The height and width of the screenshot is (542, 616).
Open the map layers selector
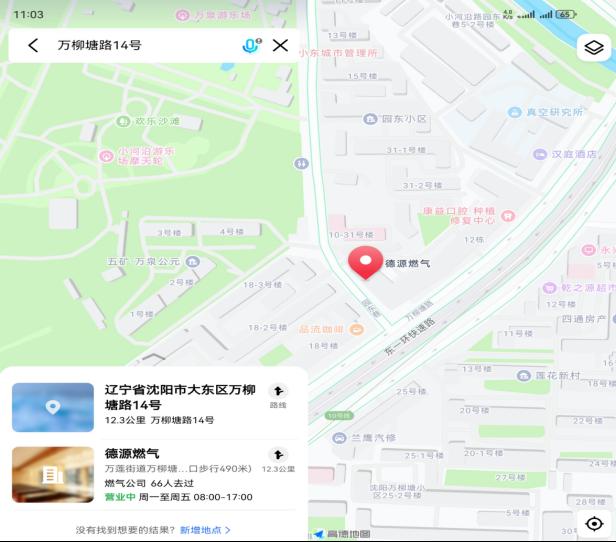[593, 47]
